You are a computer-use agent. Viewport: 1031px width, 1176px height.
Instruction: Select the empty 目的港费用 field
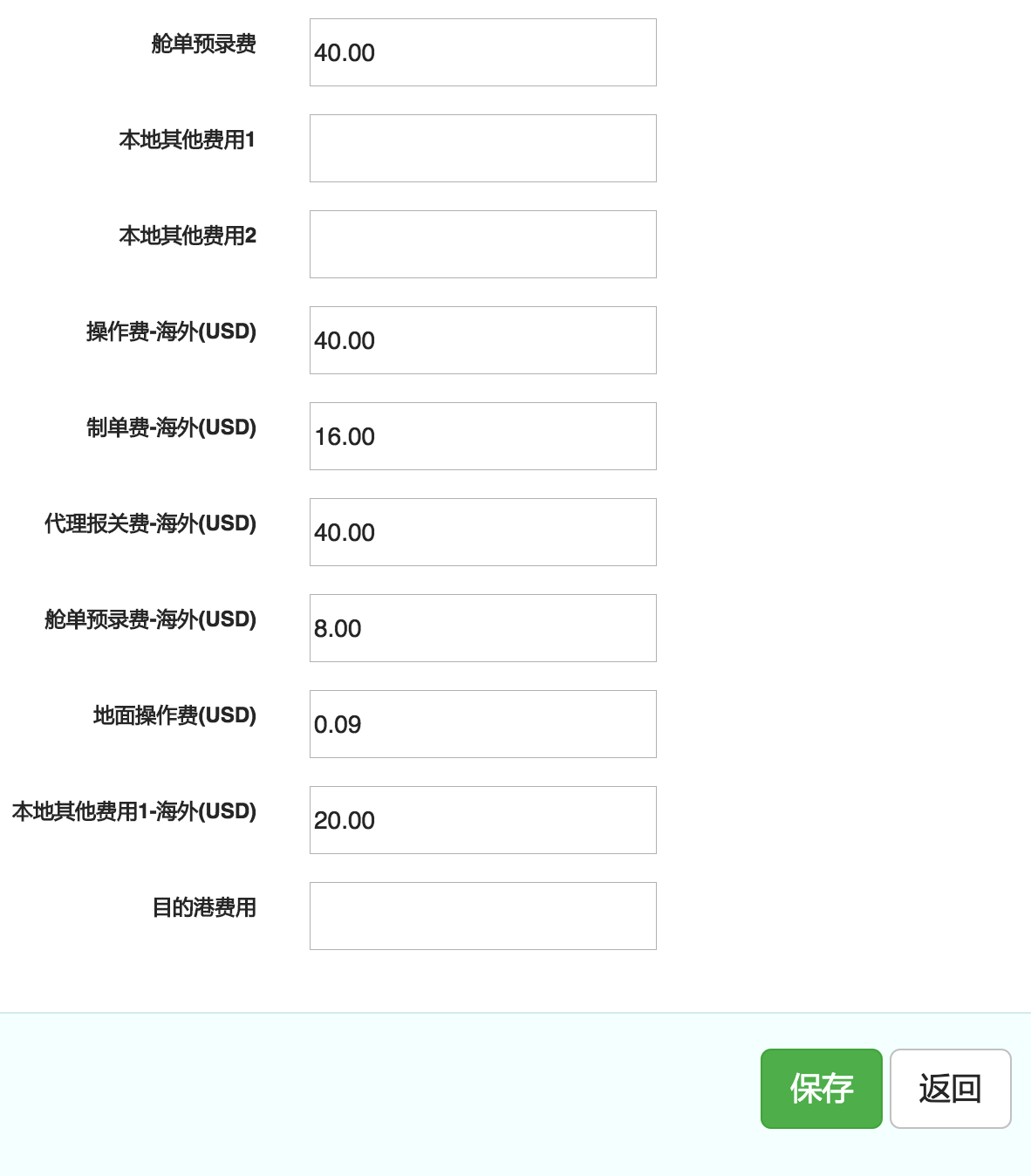pyautogui.click(x=482, y=916)
